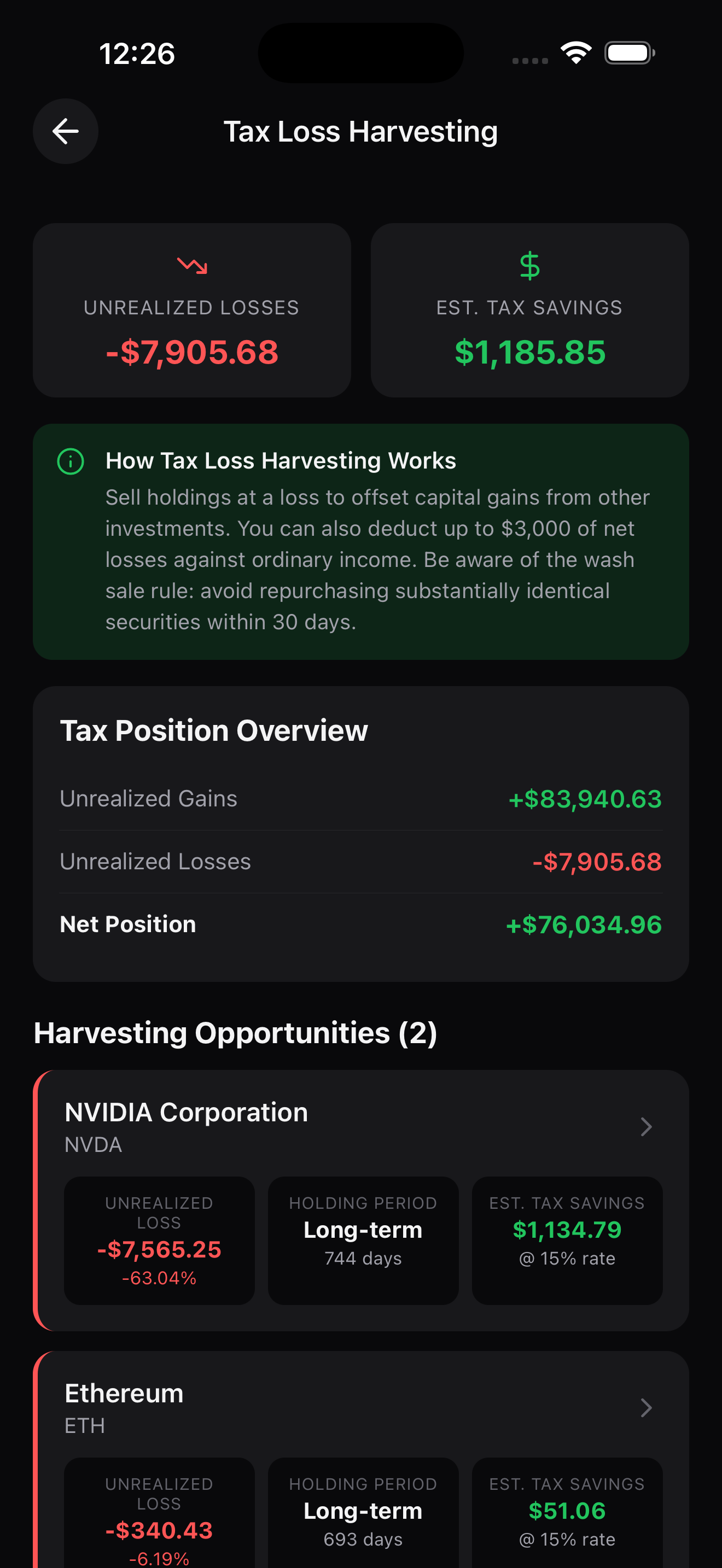722x1568 pixels.
Task: Tap the Harvesting Opportunities (2) heading
Action: click(x=236, y=1032)
